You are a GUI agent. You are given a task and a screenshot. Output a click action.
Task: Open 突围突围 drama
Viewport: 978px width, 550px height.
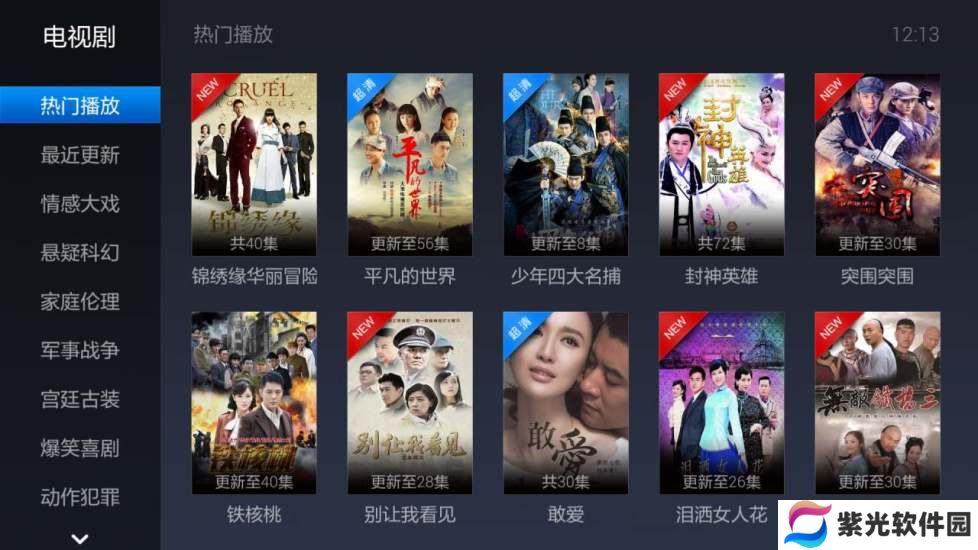[x=877, y=165]
